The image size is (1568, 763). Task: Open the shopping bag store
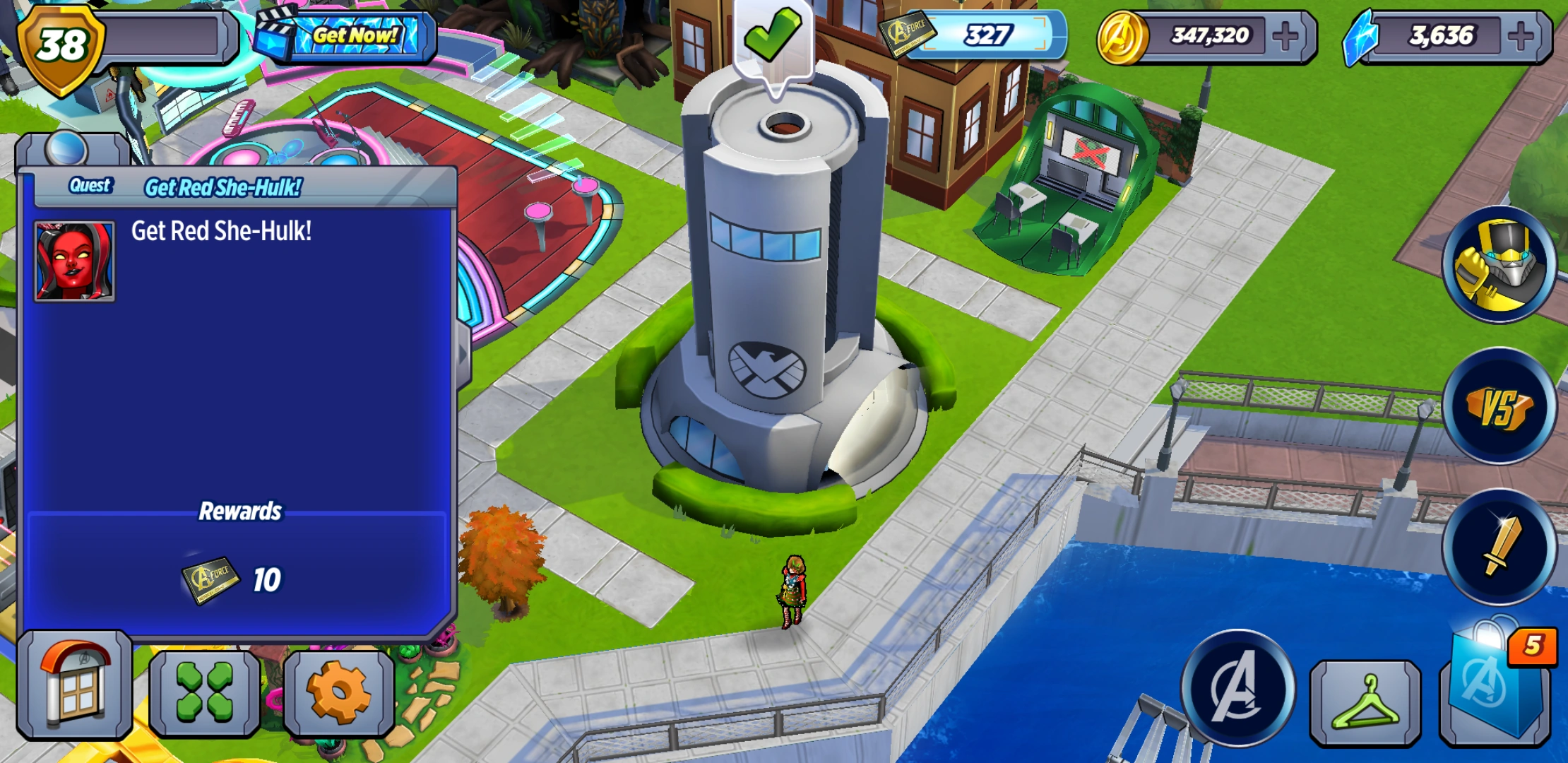pos(1495,684)
